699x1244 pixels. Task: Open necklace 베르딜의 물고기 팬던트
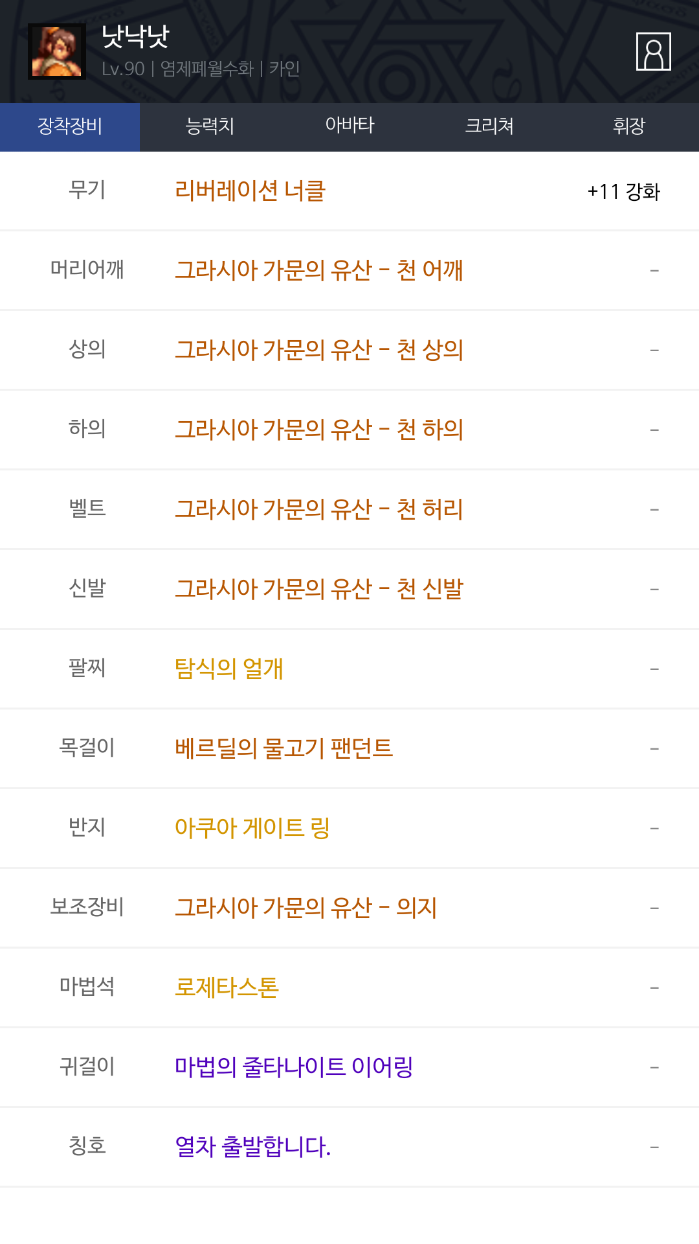pyautogui.click(x=283, y=748)
